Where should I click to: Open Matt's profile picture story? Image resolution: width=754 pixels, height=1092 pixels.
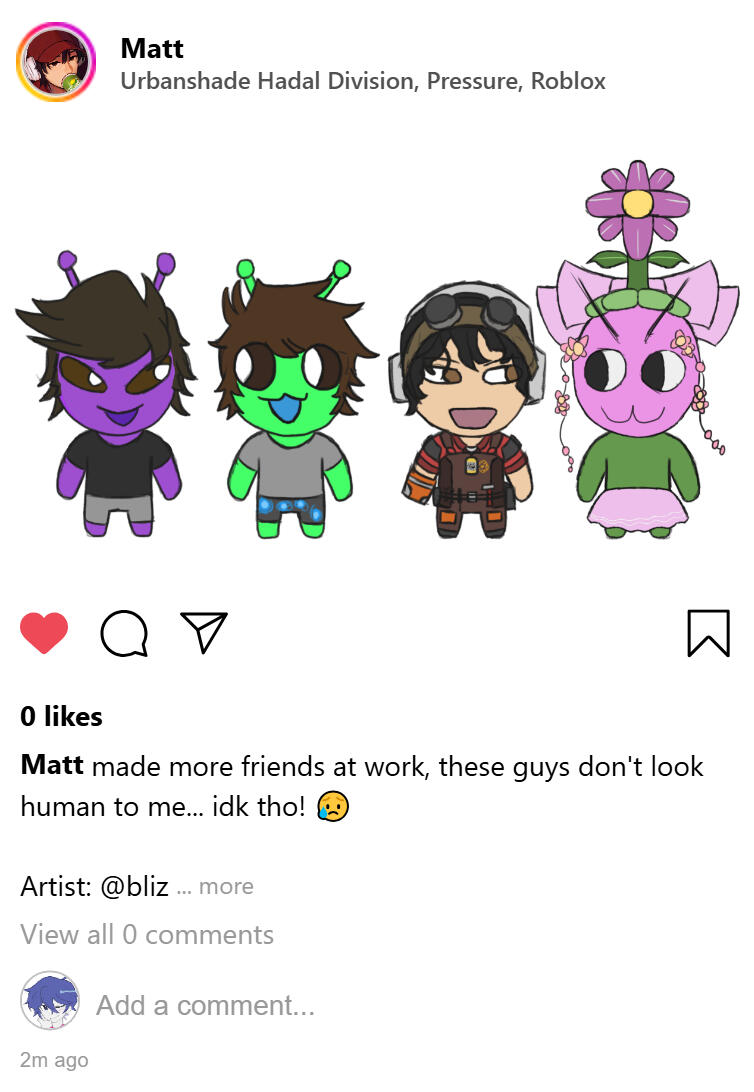click(56, 62)
